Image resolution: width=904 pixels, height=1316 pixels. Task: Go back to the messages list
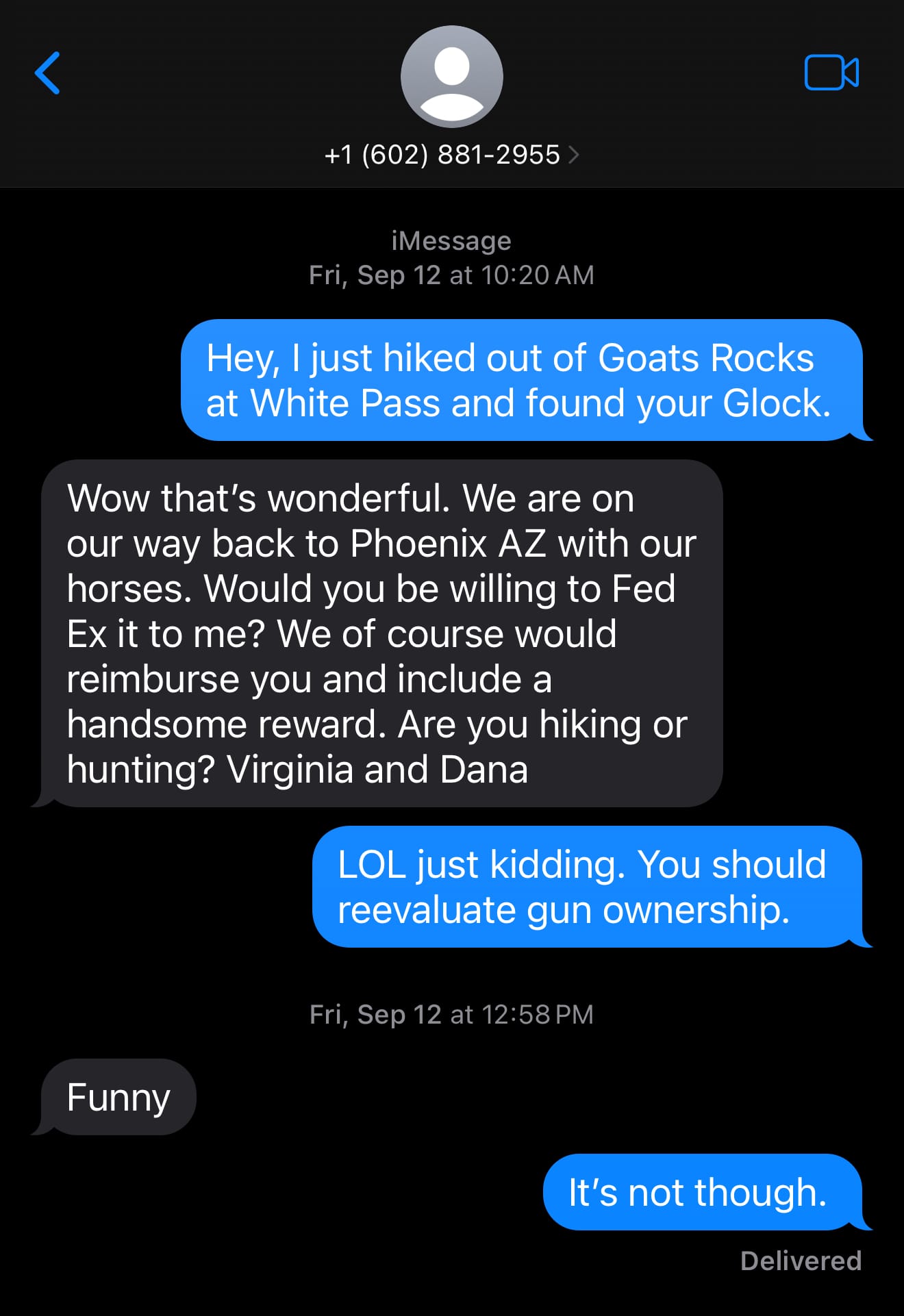pyautogui.click(x=48, y=73)
